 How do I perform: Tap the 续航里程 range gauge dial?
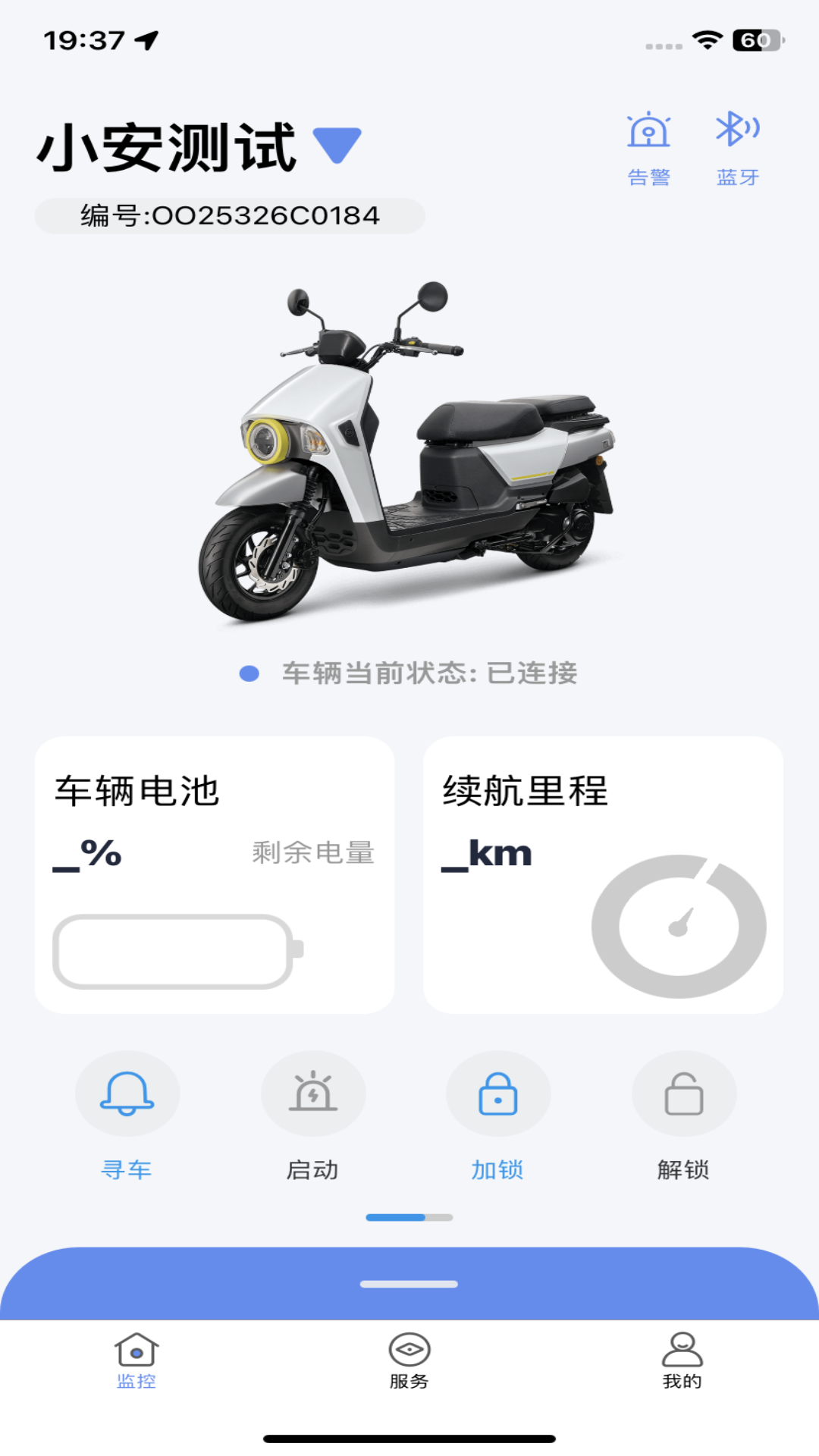click(x=679, y=924)
